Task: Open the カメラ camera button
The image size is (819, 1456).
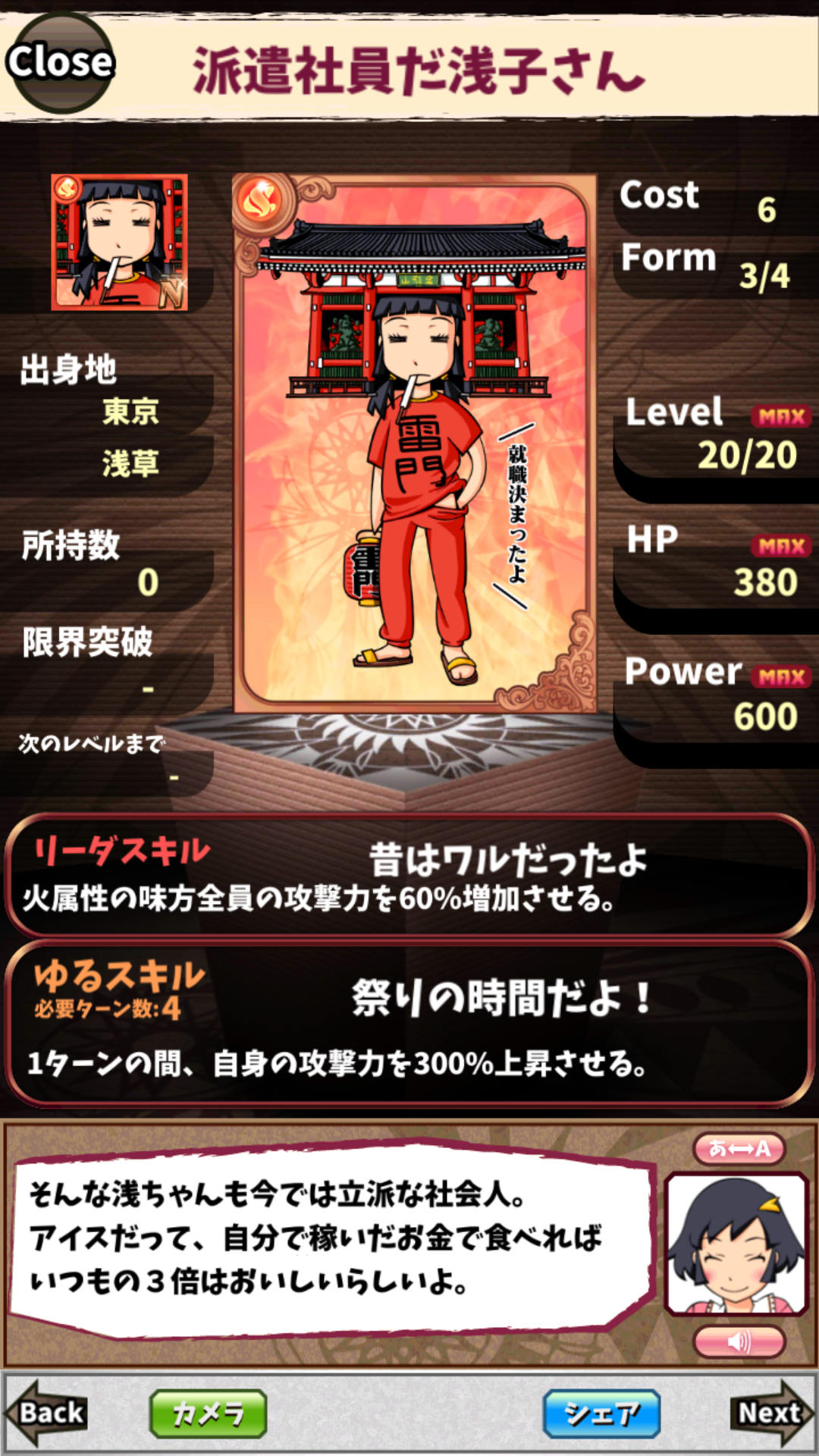Action: [x=208, y=1414]
